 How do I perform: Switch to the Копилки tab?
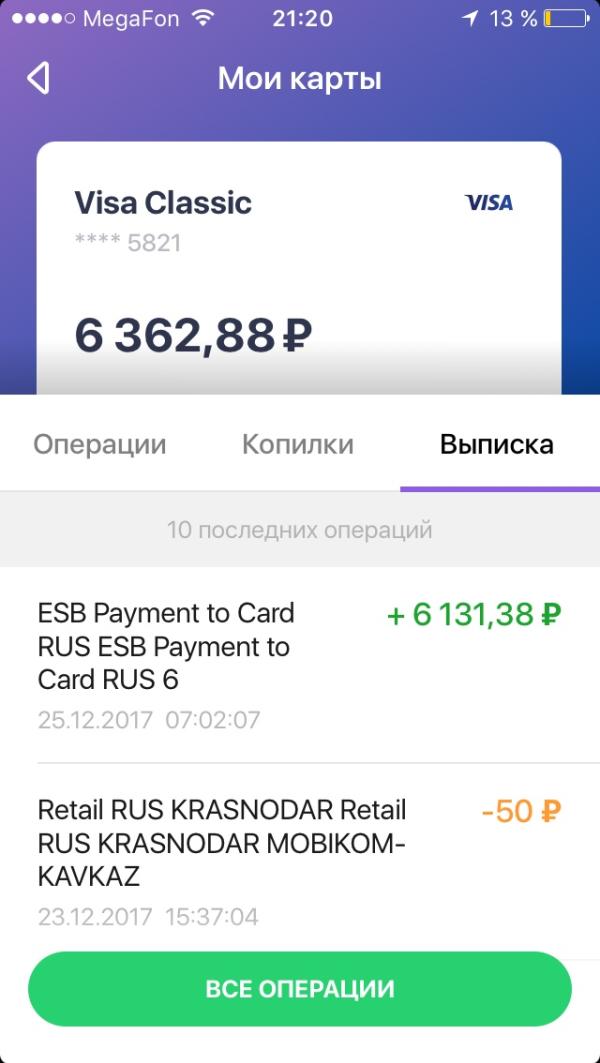pyautogui.click(x=298, y=445)
